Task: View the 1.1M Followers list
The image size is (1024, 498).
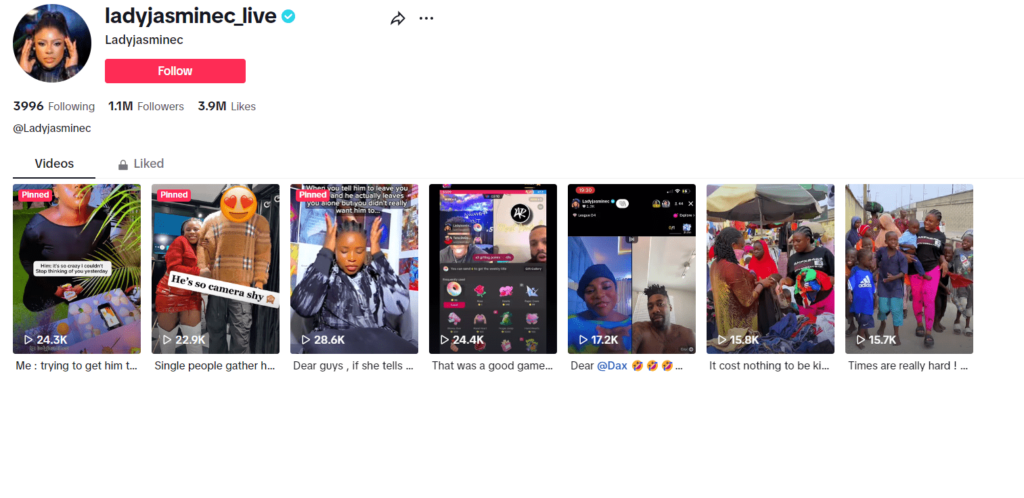Action: pyautogui.click(x=146, y=106)
